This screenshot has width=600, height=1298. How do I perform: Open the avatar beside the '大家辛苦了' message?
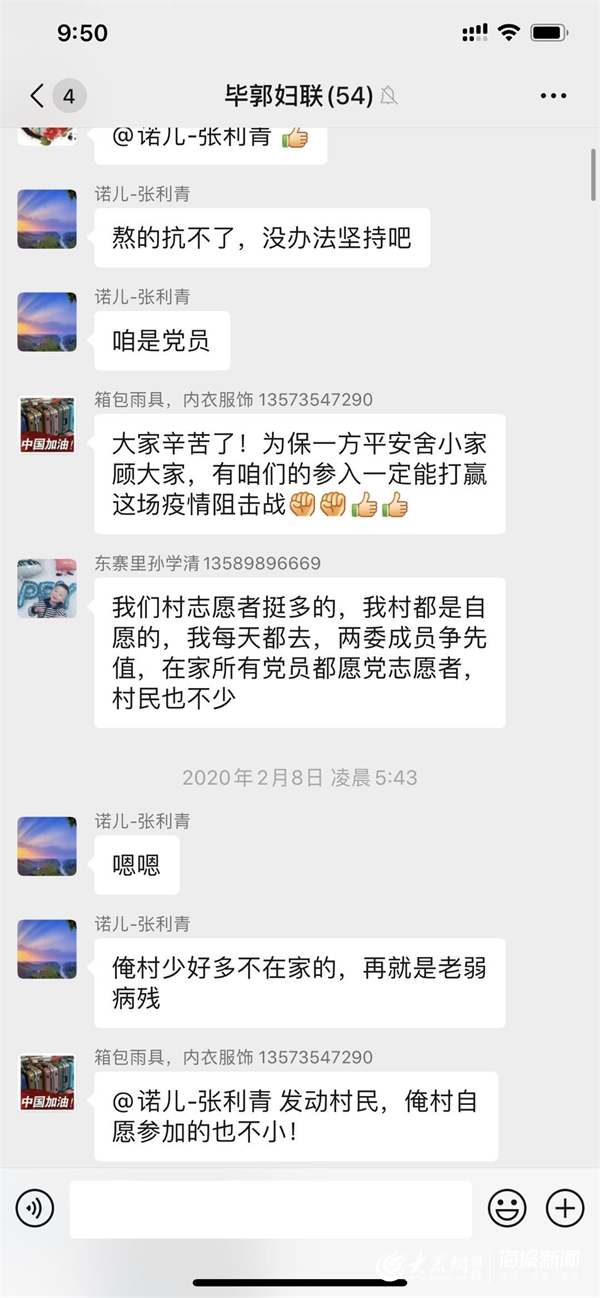click(x=47, y=425)
